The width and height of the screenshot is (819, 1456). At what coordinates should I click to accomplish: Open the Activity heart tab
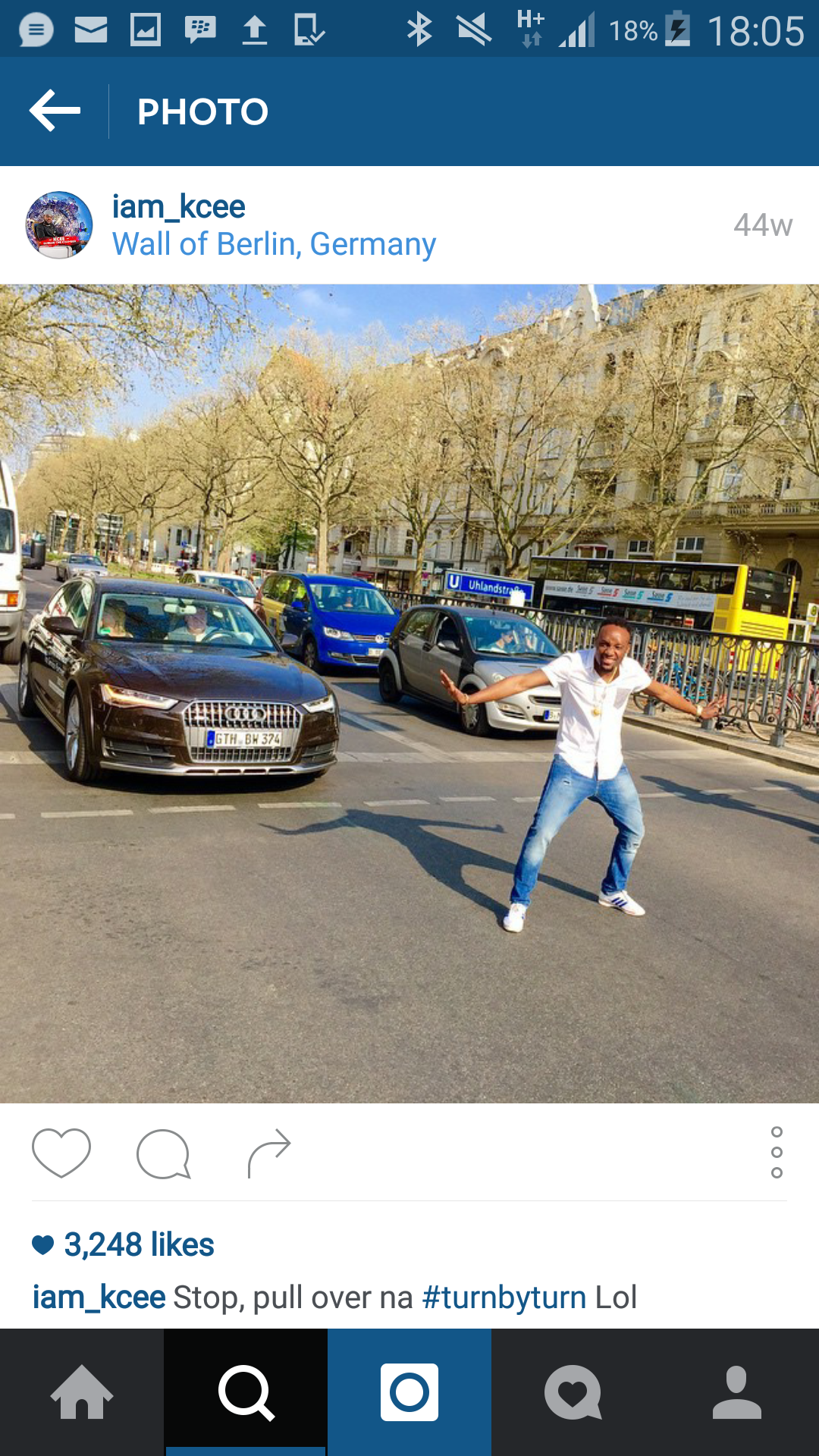pyautogui.click(x=573, y=1392)
